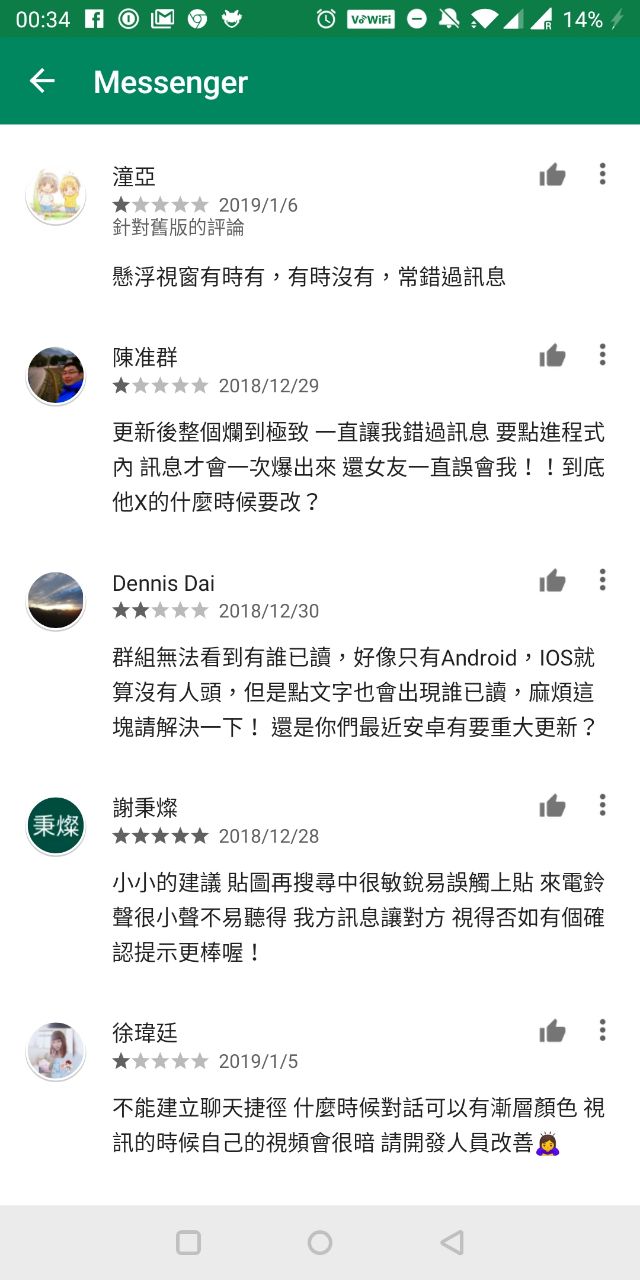Open overflow menu on 潼亞's review
Viewport: 640px width, 1280px height.
tap(602, 174)
